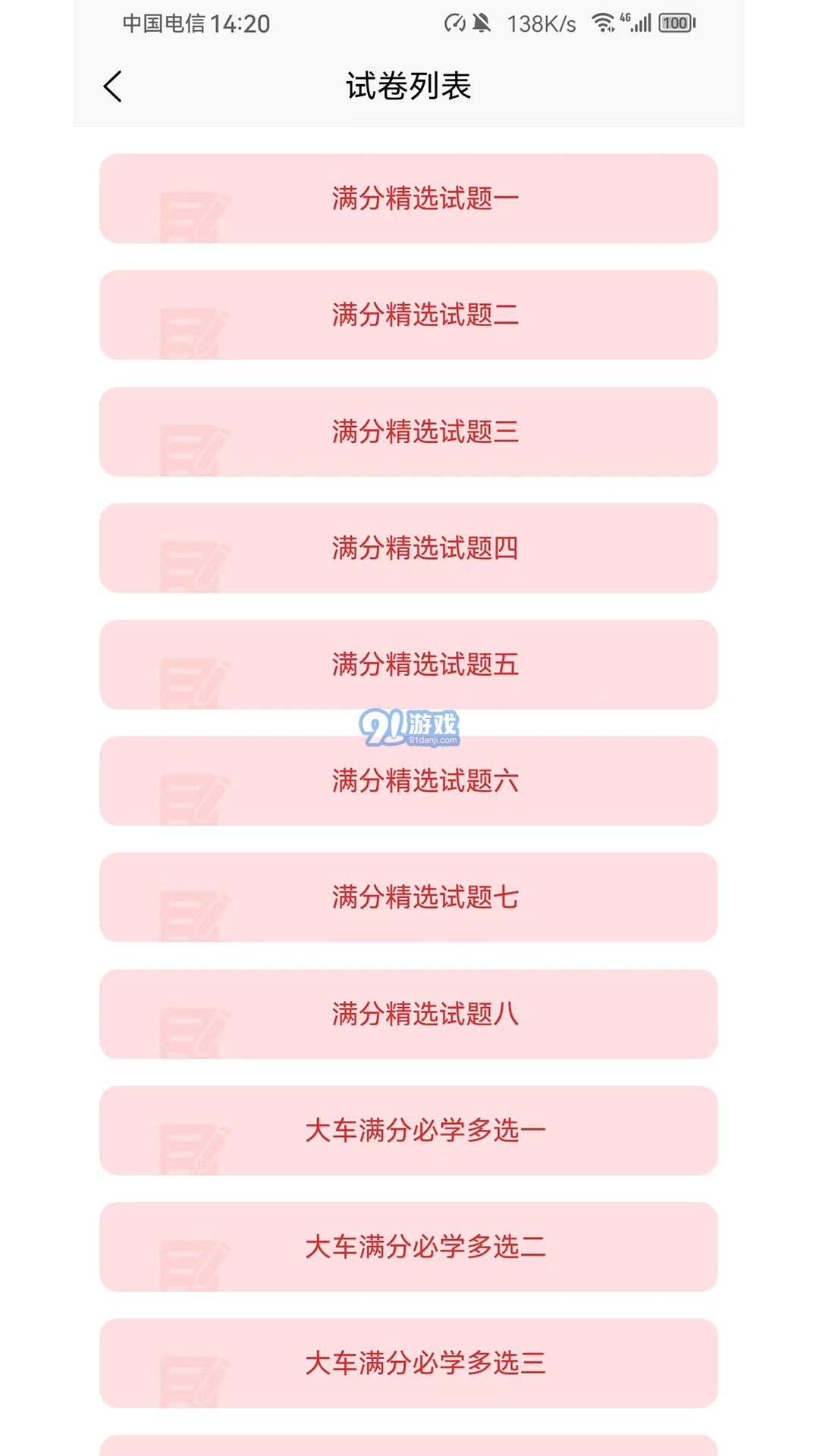Select 满分精选试题三
The image size is (819, 1456).
[409, 431]
